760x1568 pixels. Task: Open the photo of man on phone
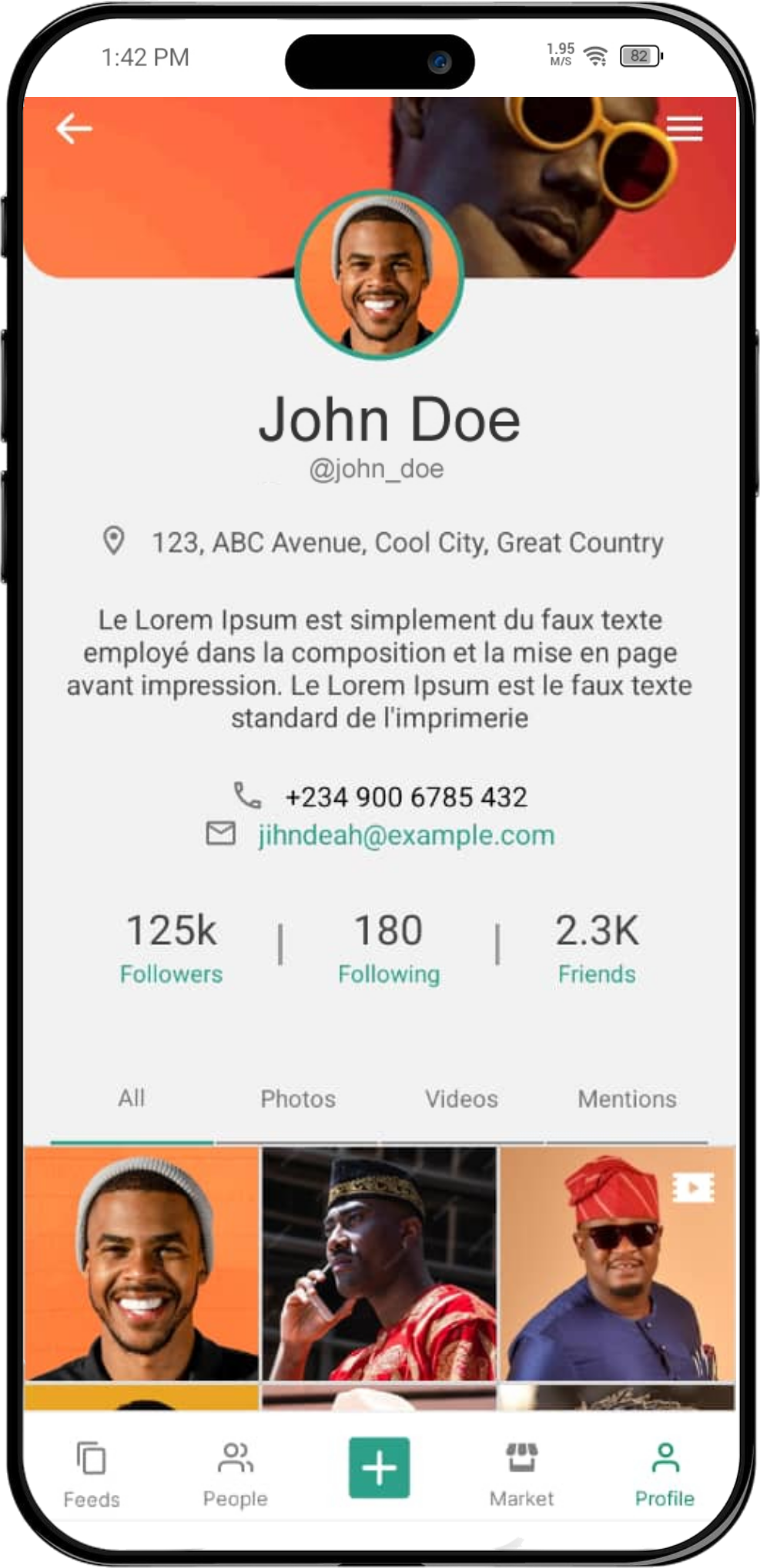pyautogui.click(x=379, y=1263)
